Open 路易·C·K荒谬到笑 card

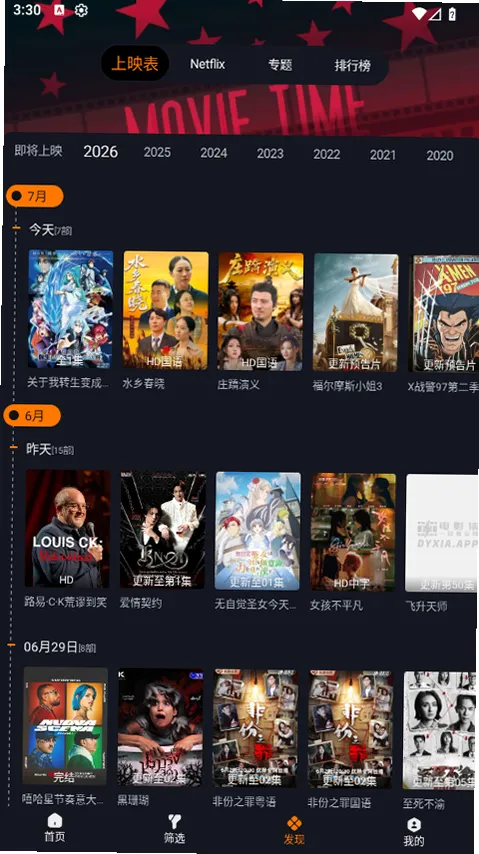tap(67, 529)
